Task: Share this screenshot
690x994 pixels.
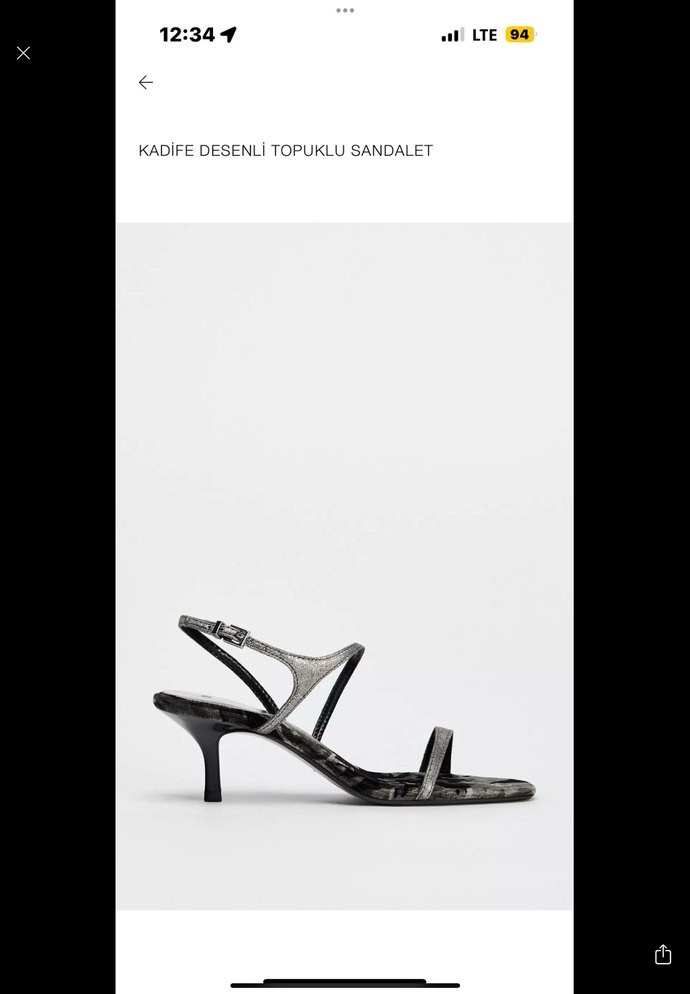Action: click(x=662, y=954)
